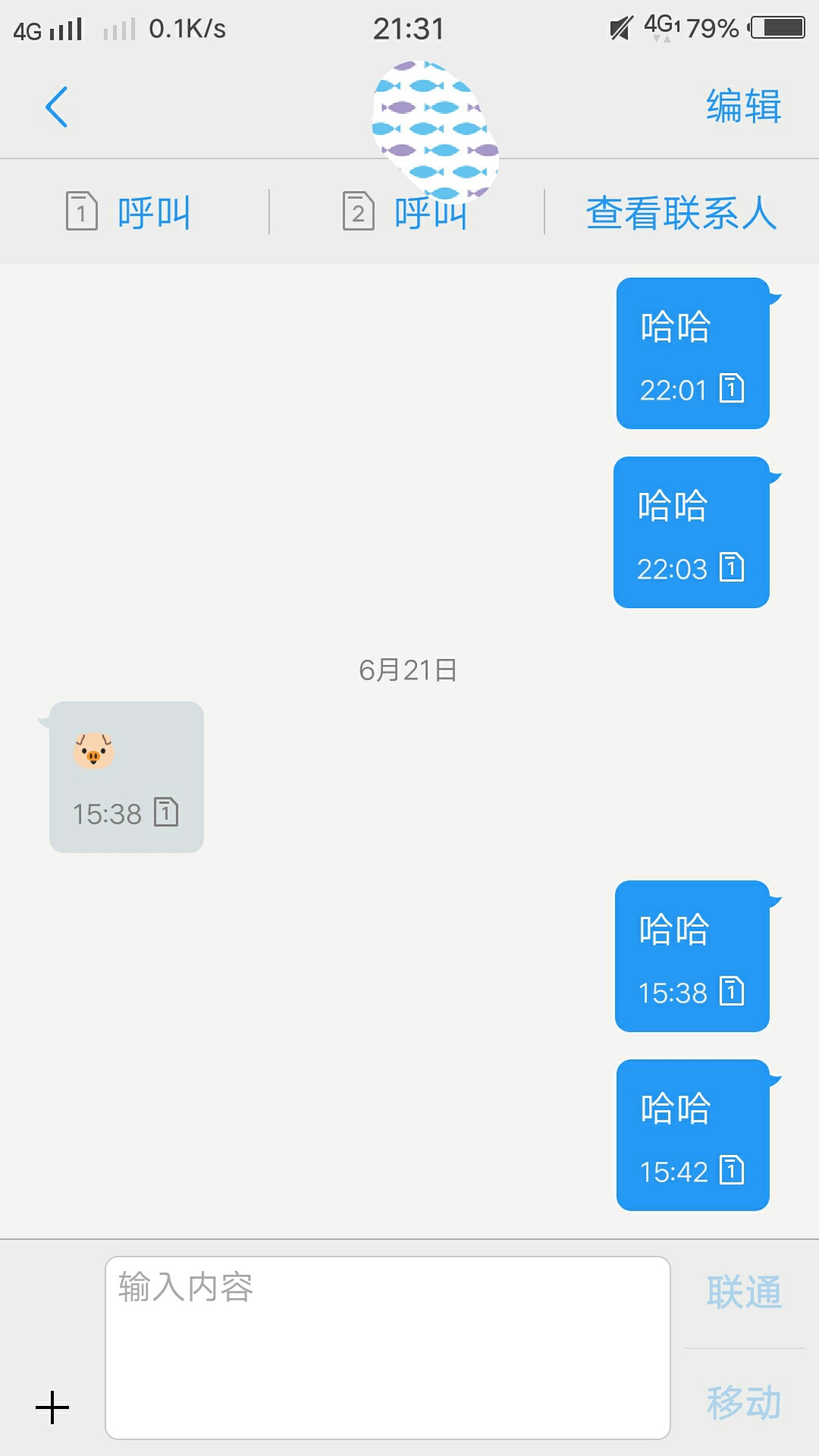Image resolution: width=819 pixels, height=1456 pixels.
Task: Open the plus attachment menu
Action: point(52,1407)
